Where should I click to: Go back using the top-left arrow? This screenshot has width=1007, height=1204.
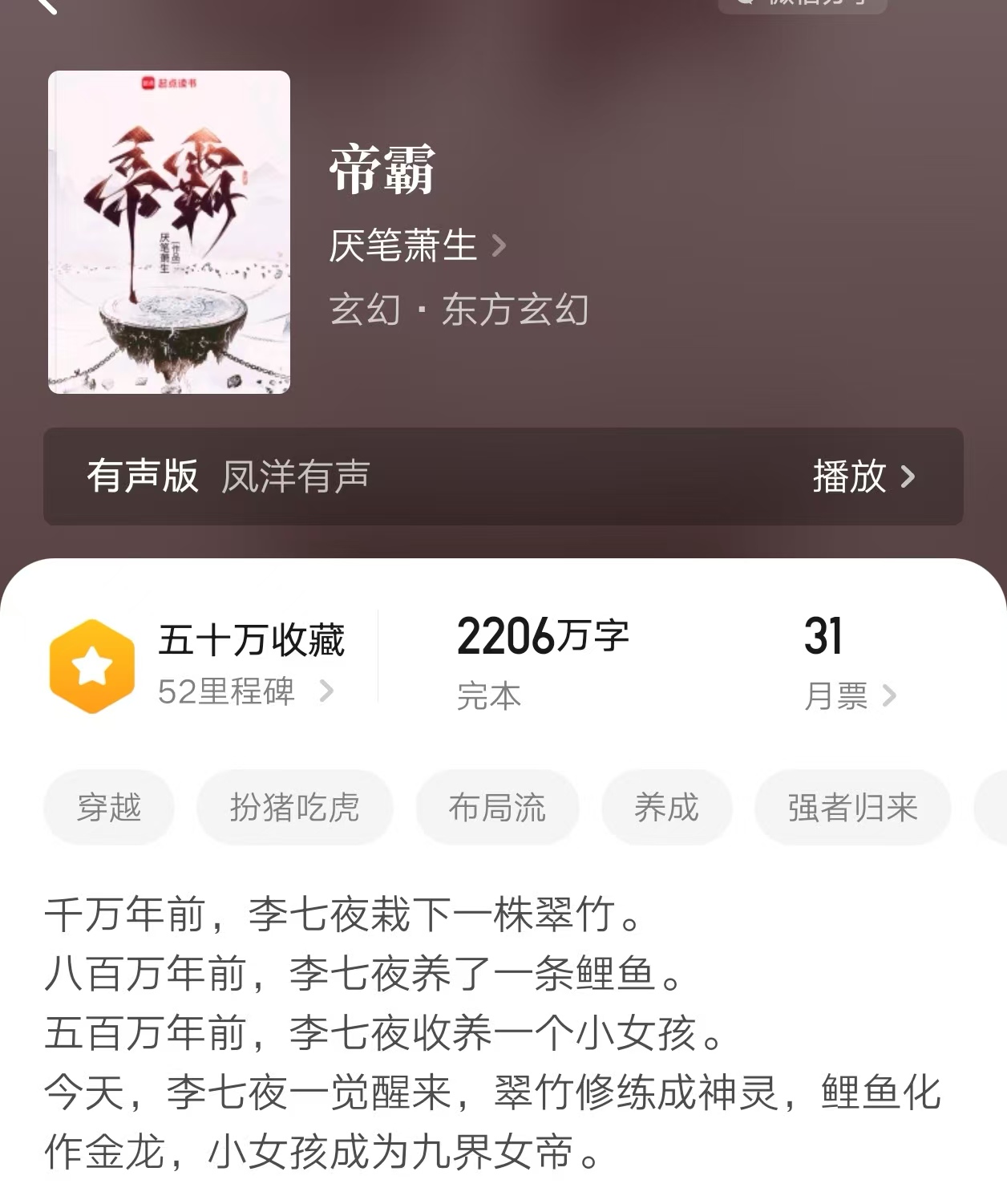pyautogui.click(x=46, y=4)
